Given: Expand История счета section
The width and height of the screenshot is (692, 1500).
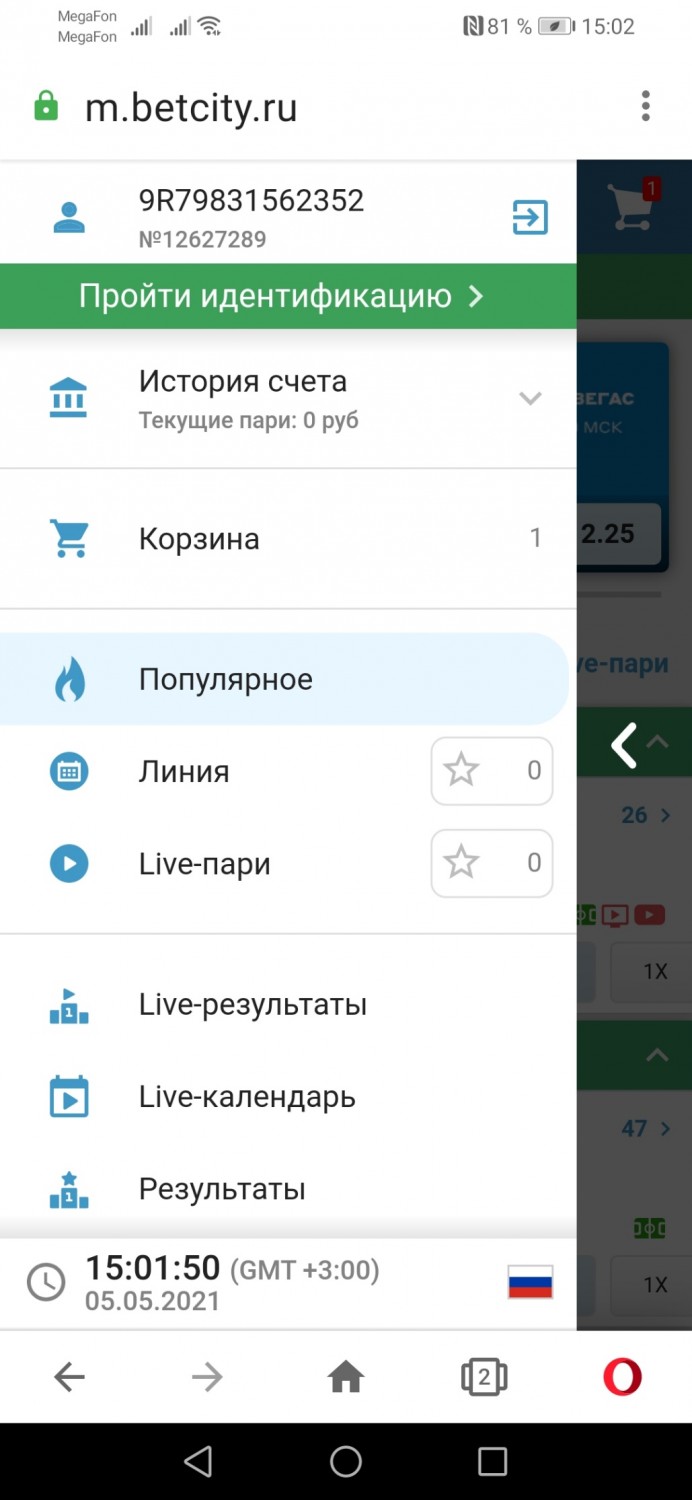Looking at the screenshot, I should 288,399.
